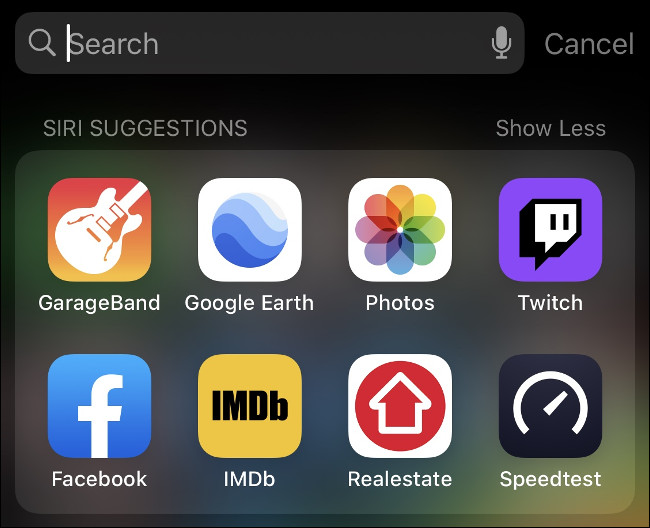Image resolution: width=650 pixels, height=528 pixels.
Task: Cancel the search
Action: pyautogui.click(x=588, y=44)
